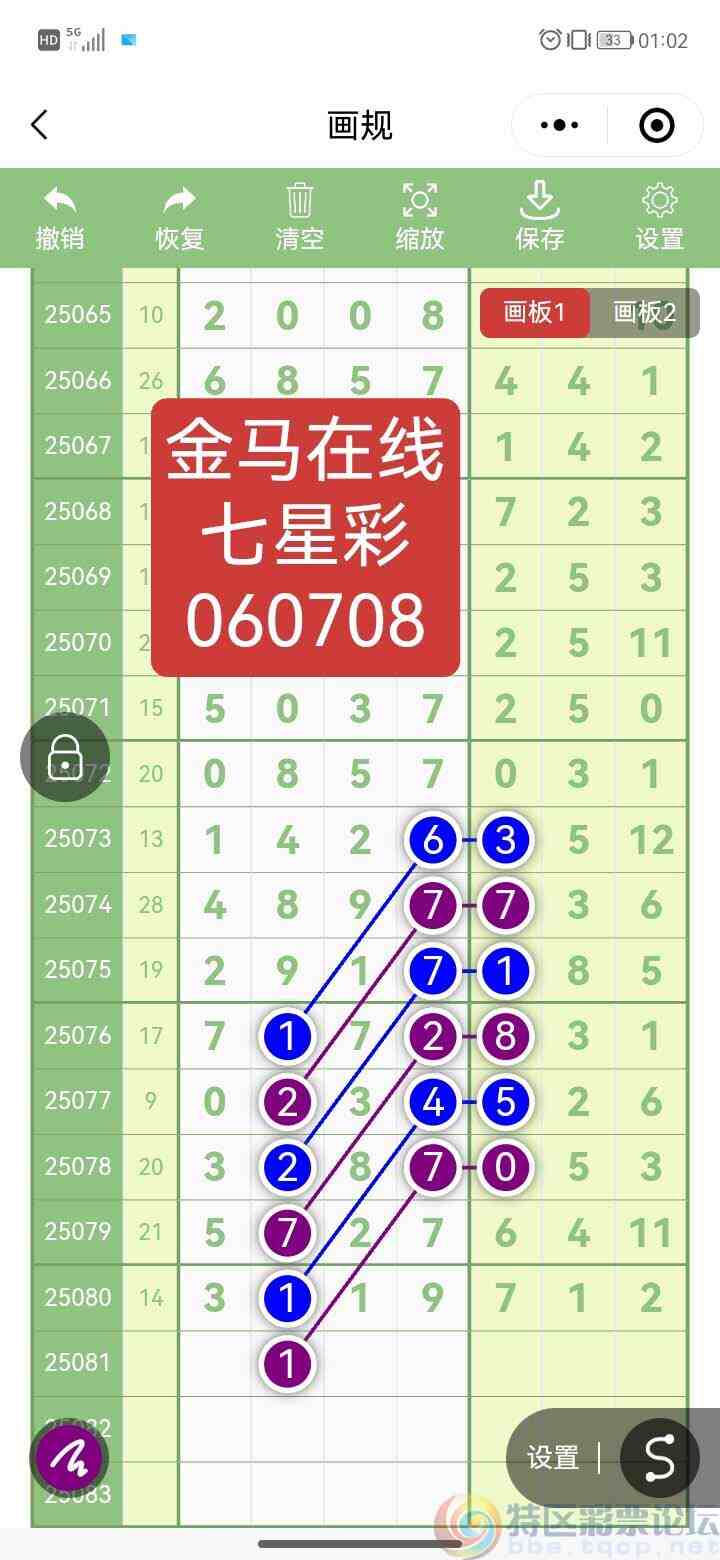This screenshot has height=1560, width=720.
Task: Open the more options (•••) menu
Action: click(x=558, y=124)
